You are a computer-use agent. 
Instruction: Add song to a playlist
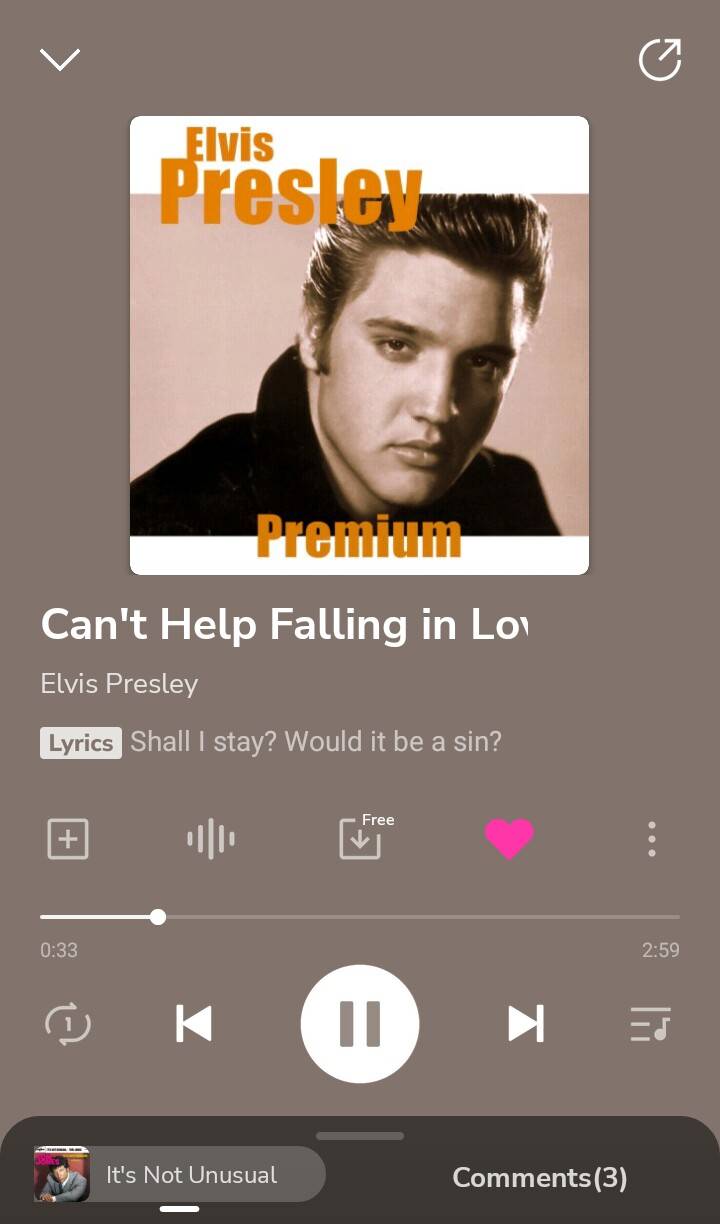68,838
